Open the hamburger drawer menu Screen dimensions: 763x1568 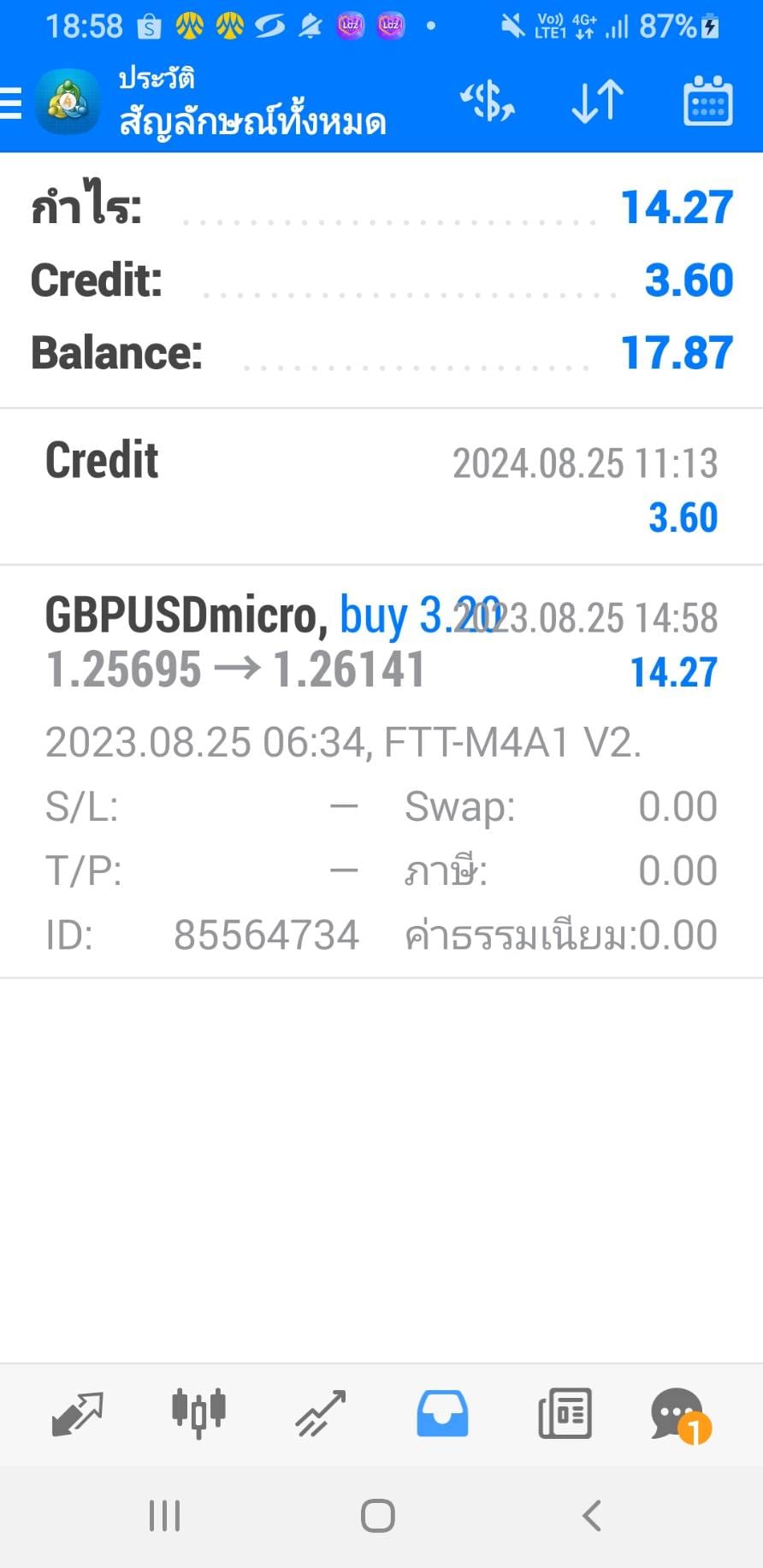coord(11,103)
